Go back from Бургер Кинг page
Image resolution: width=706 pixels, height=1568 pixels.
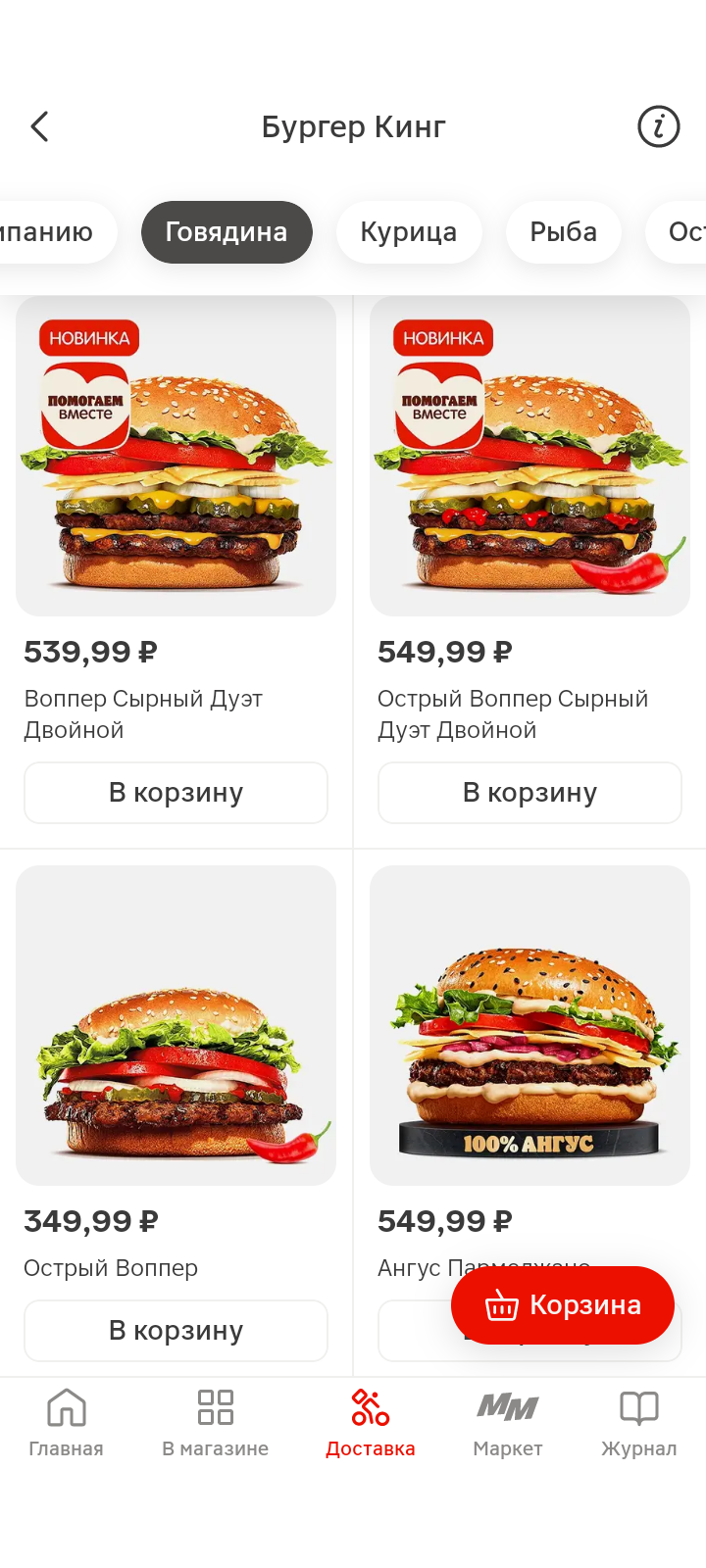[40, 126]
